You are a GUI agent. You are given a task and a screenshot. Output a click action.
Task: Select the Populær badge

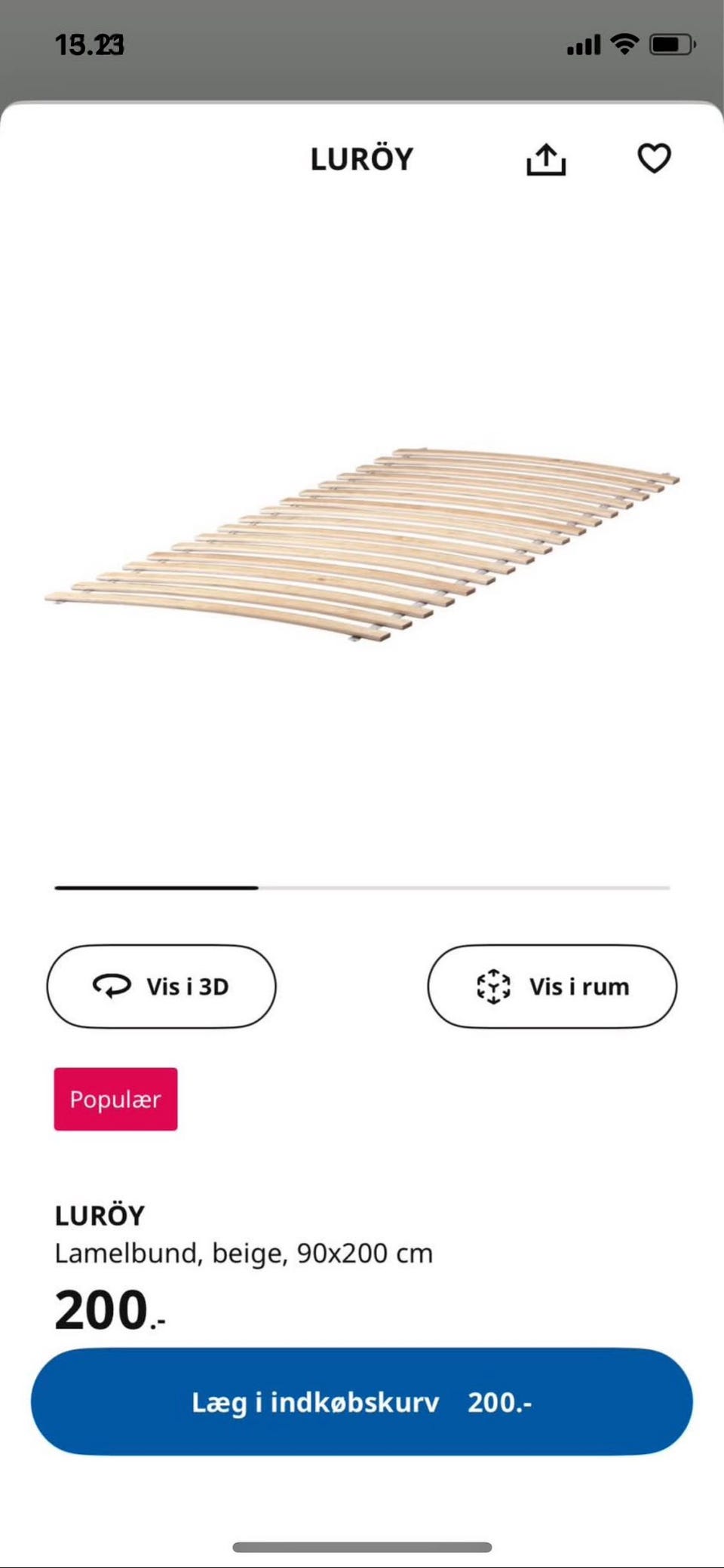click(115, 1099)
